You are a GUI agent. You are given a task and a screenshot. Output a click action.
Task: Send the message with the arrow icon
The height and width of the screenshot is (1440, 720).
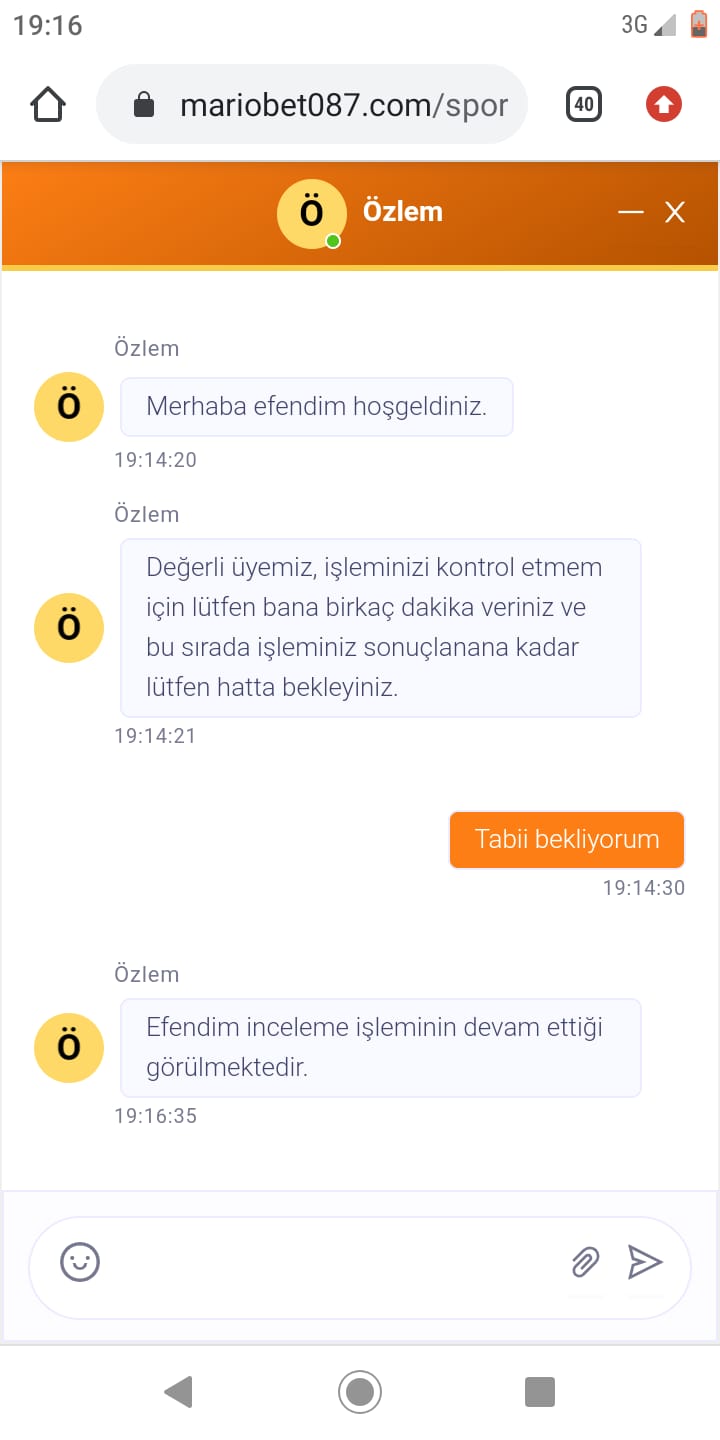645,1262
